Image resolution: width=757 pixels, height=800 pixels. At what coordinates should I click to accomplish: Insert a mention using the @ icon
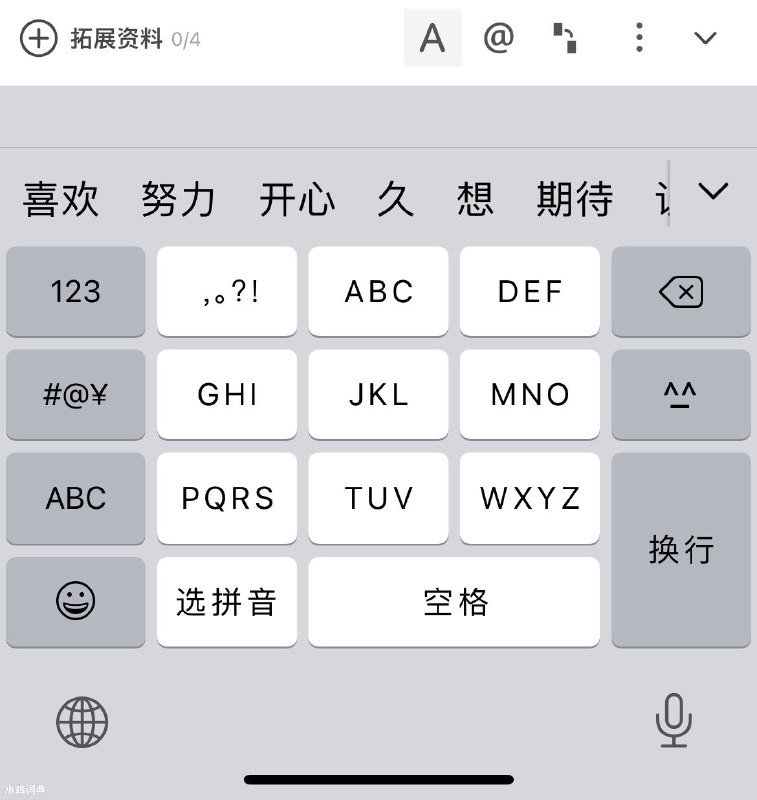pyautogui.click(x=498, y=37)
